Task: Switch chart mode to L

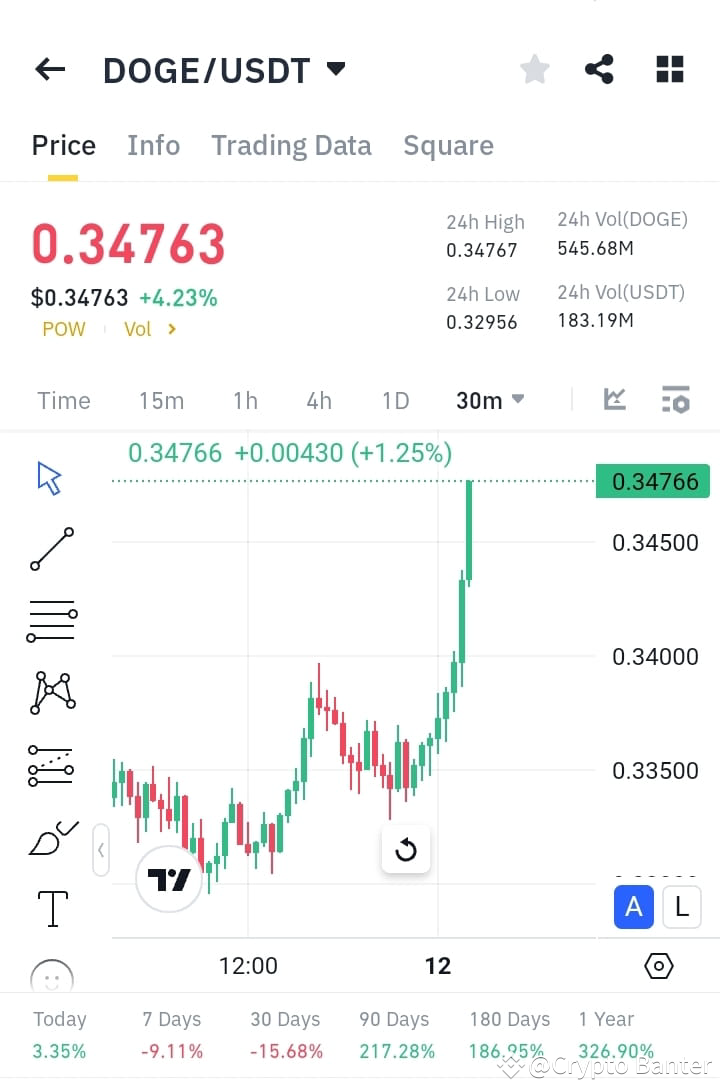Action: point(682,907)
